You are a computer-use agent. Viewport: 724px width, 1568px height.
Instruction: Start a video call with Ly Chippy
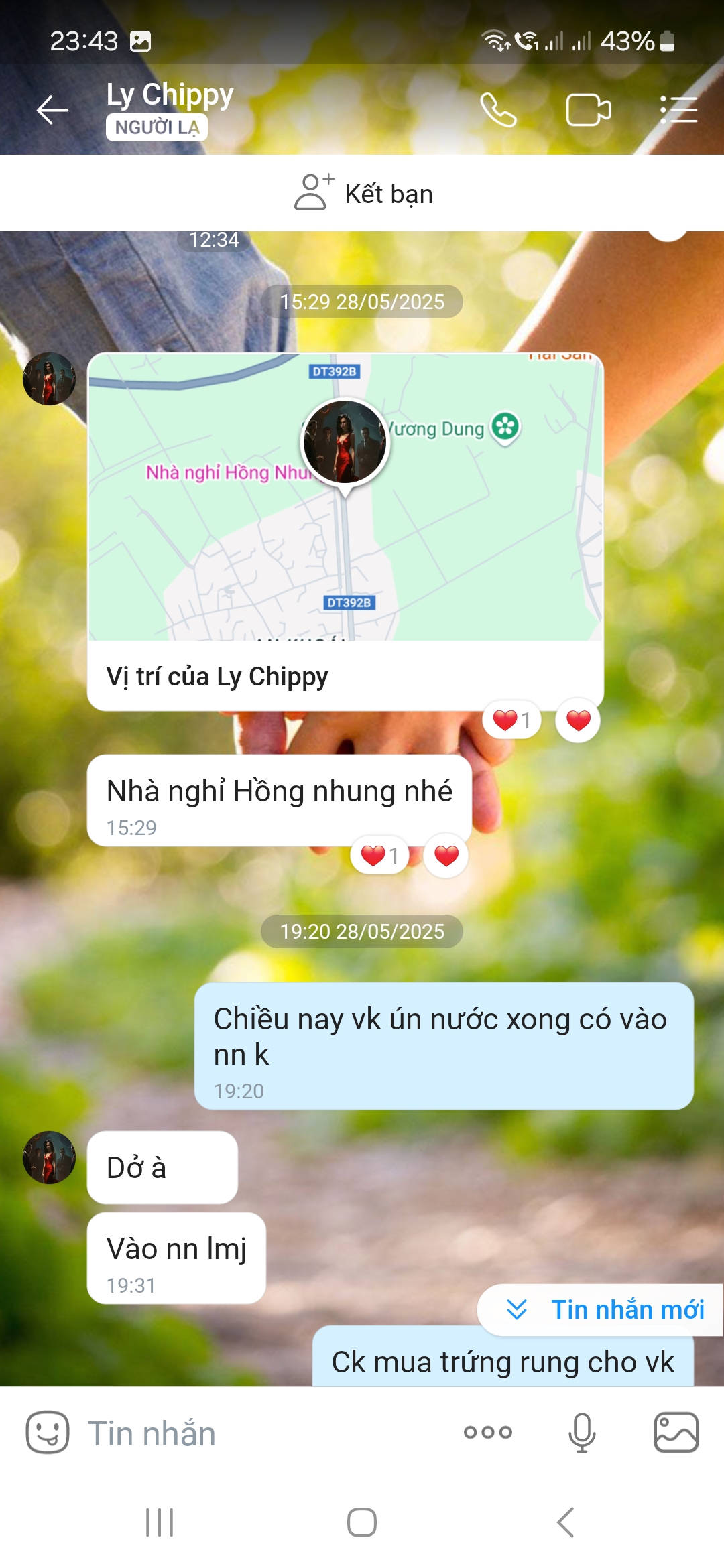pyautogui.click(x=588, y=111)
